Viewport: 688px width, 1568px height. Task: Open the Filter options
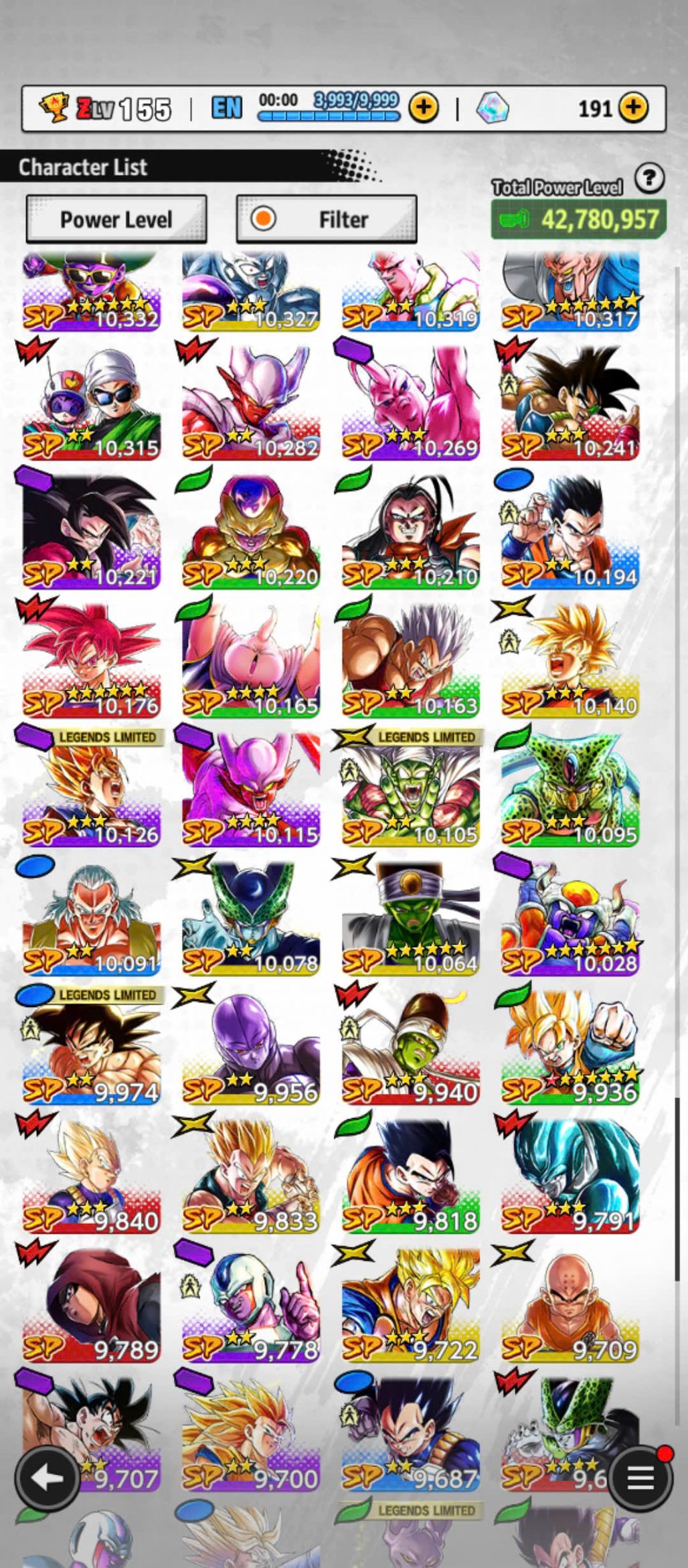(x=327, y=219)
